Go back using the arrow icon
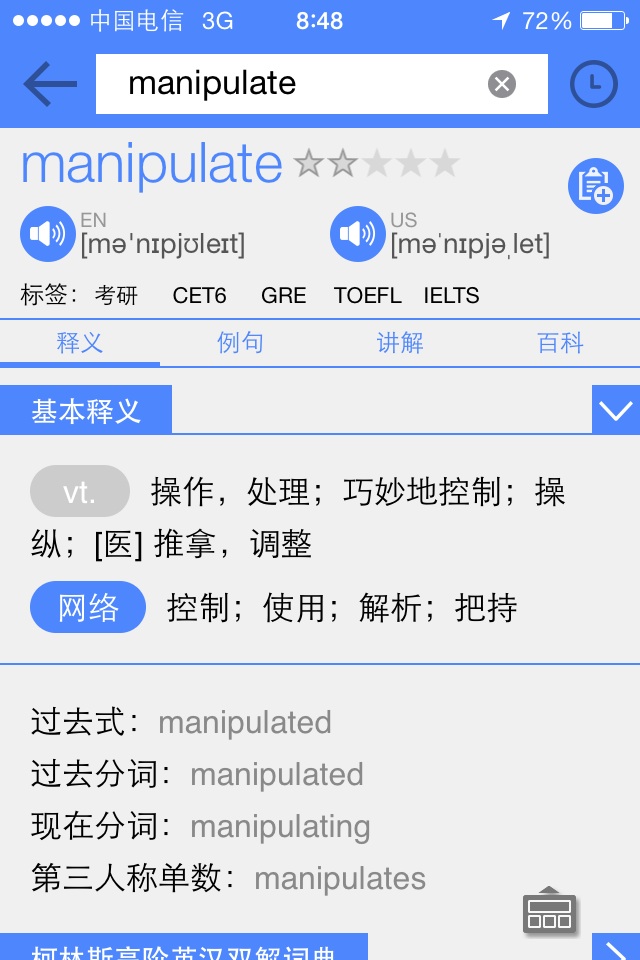This screenshot has width=640, height=960. (50, 84)
